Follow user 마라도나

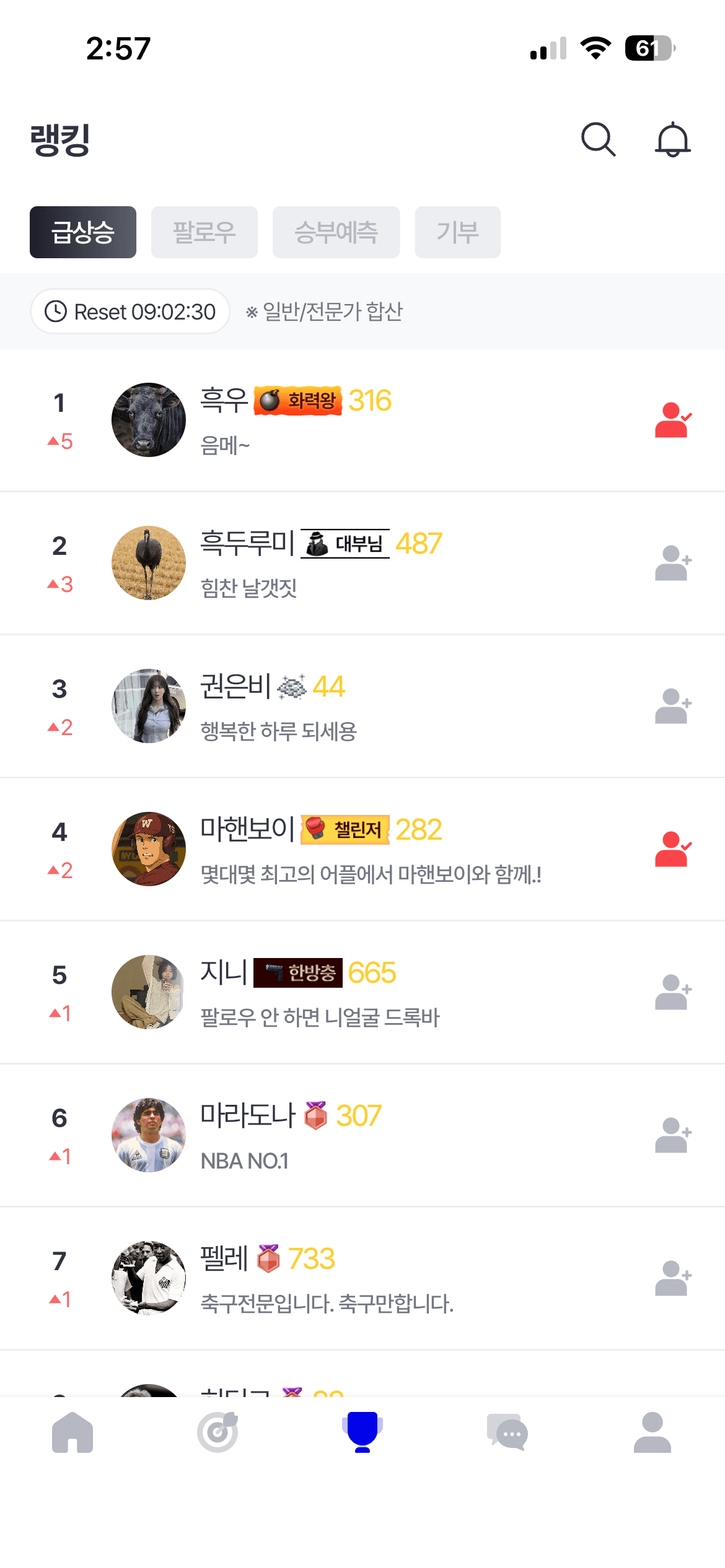click(x=672, y=1135)
